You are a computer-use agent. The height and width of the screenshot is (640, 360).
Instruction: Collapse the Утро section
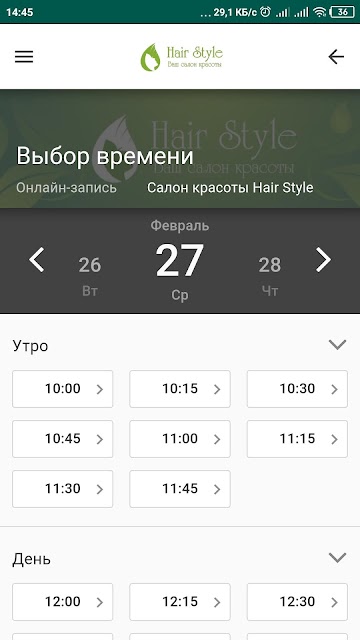(x=338, y=345)
